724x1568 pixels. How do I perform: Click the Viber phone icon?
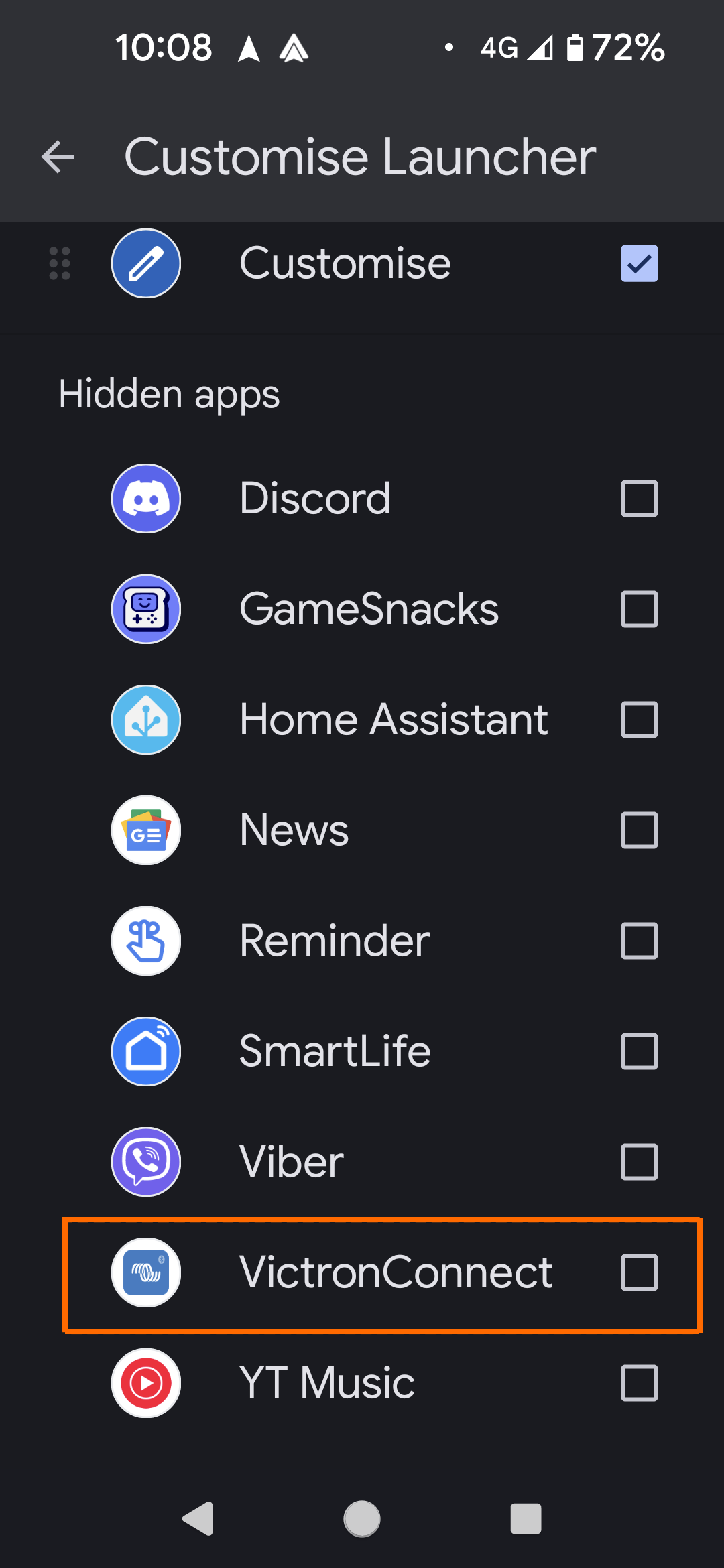tap(145, 1161)
